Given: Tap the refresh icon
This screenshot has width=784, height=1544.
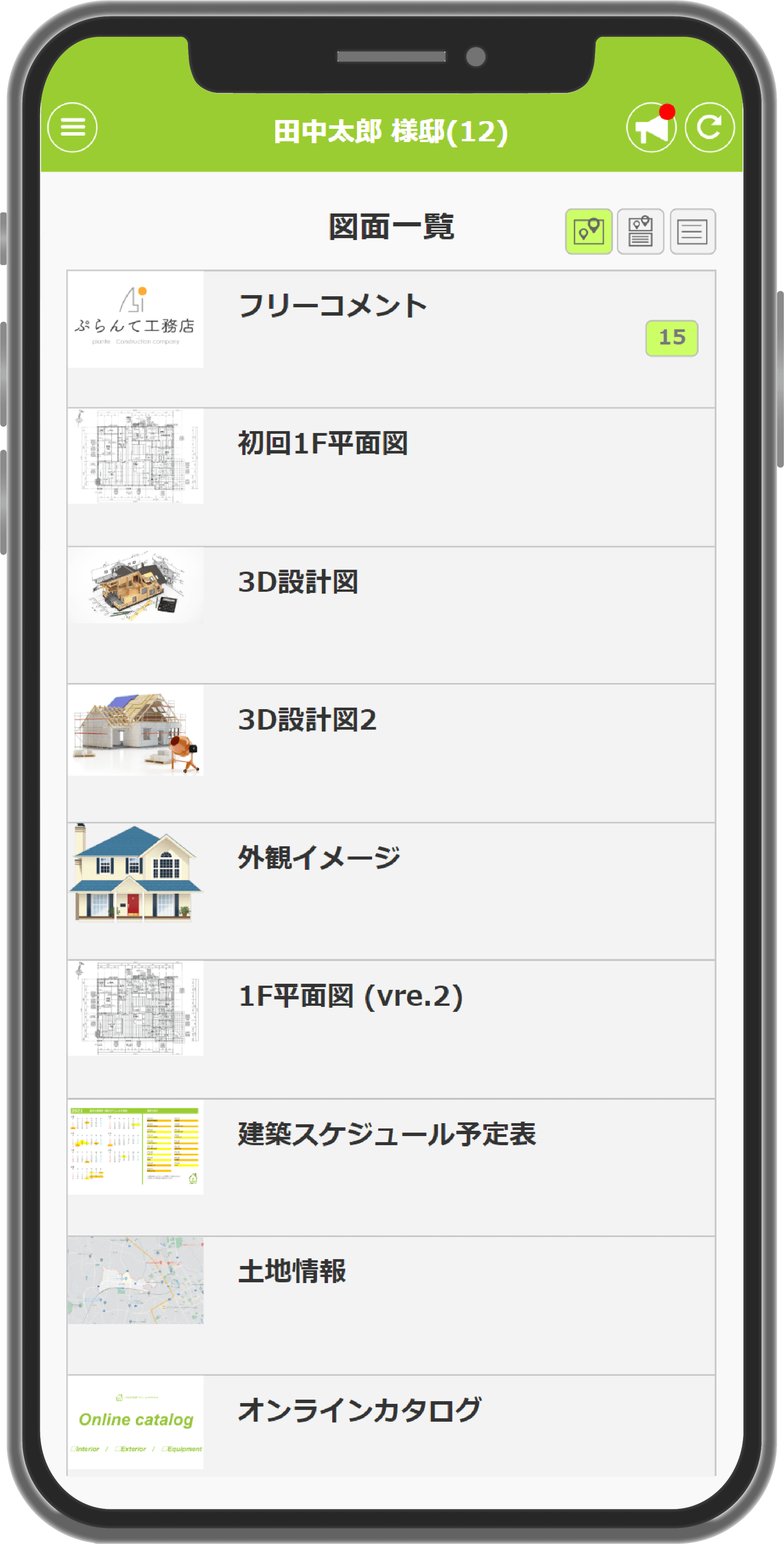Looking at the screenshot, I should 709,128.
